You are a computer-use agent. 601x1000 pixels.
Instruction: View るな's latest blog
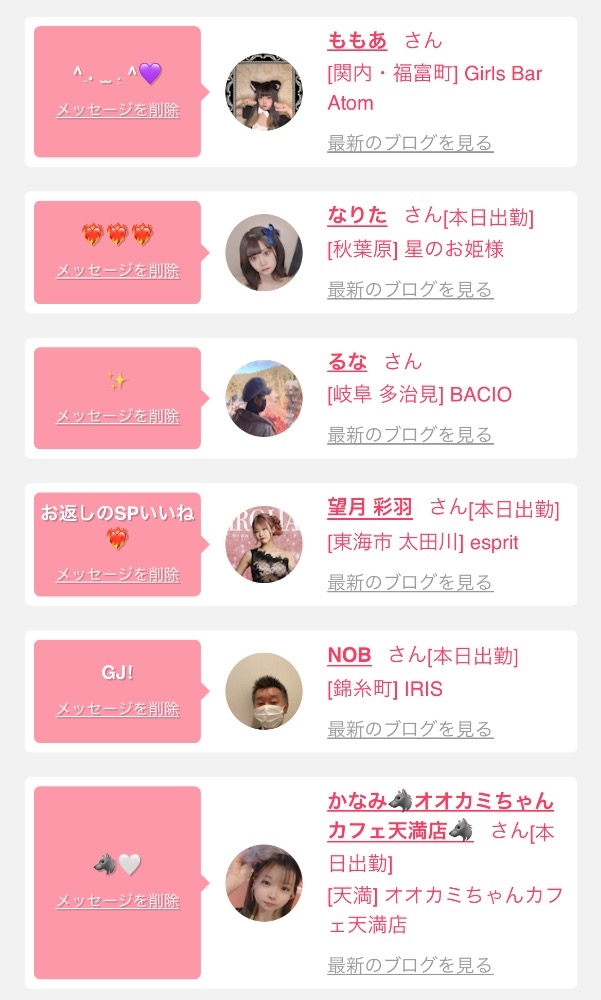tap(410, 435)
